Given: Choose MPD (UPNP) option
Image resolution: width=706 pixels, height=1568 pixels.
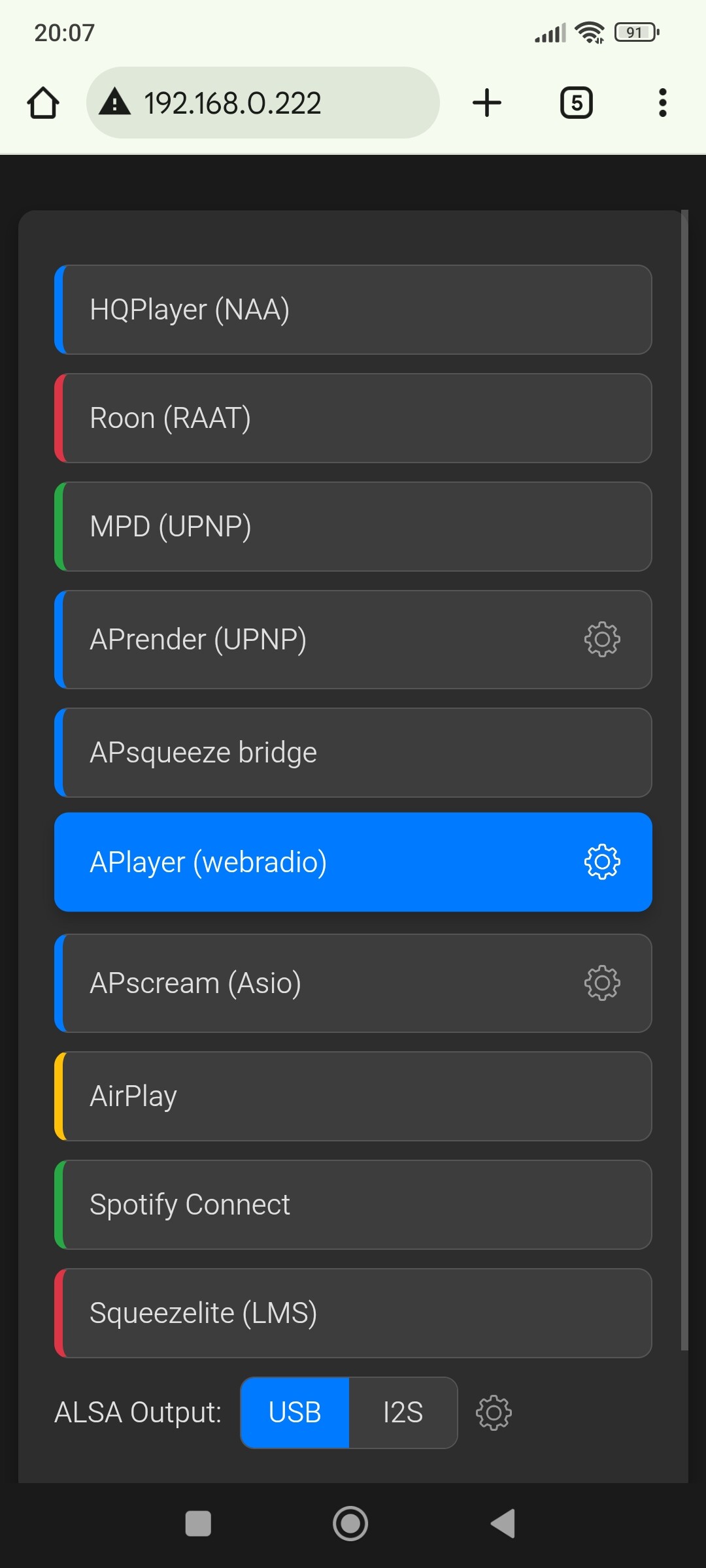Looking at the screenshot, I should coord(353,527).
